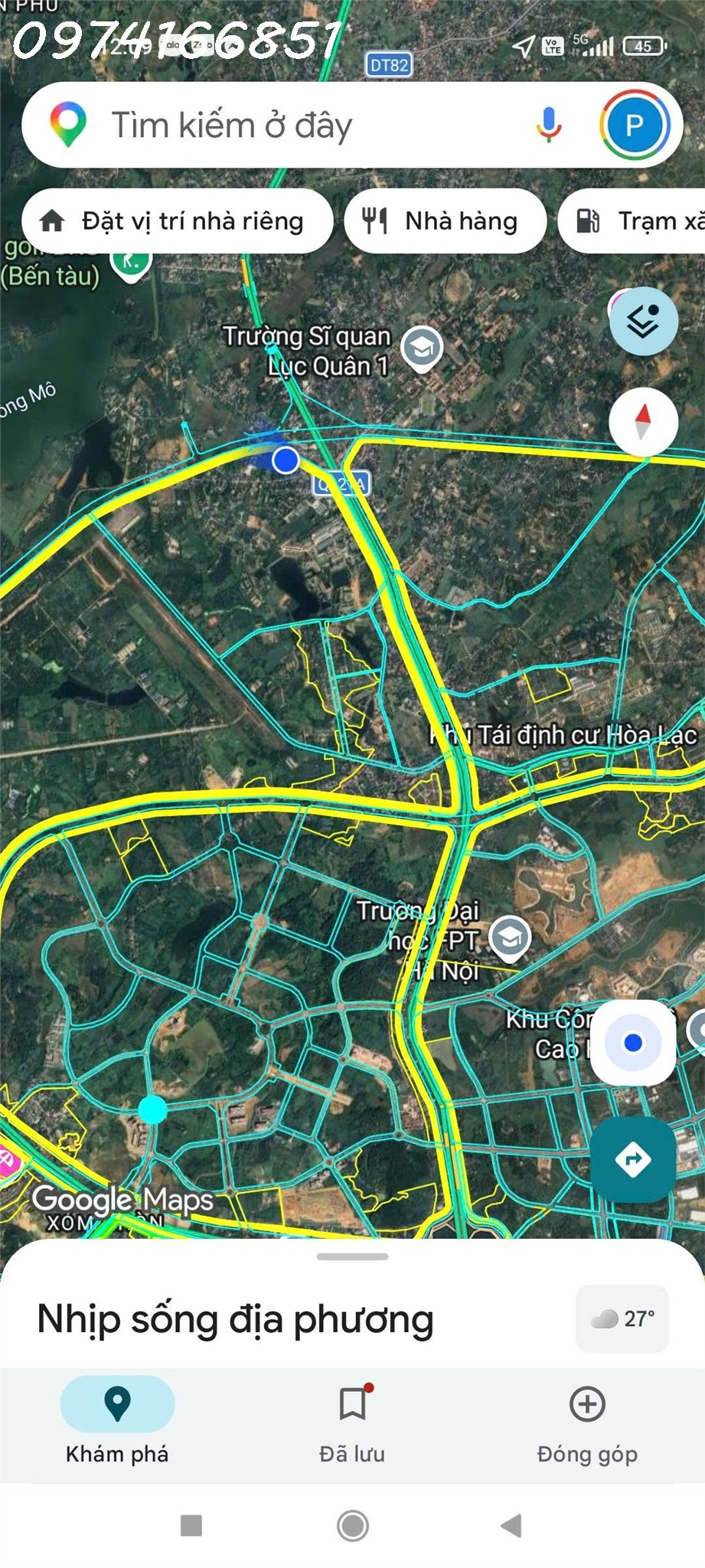Screen dimensions: 705x1568
Task: Start voice search with the microphone
Action: point(548,125)
